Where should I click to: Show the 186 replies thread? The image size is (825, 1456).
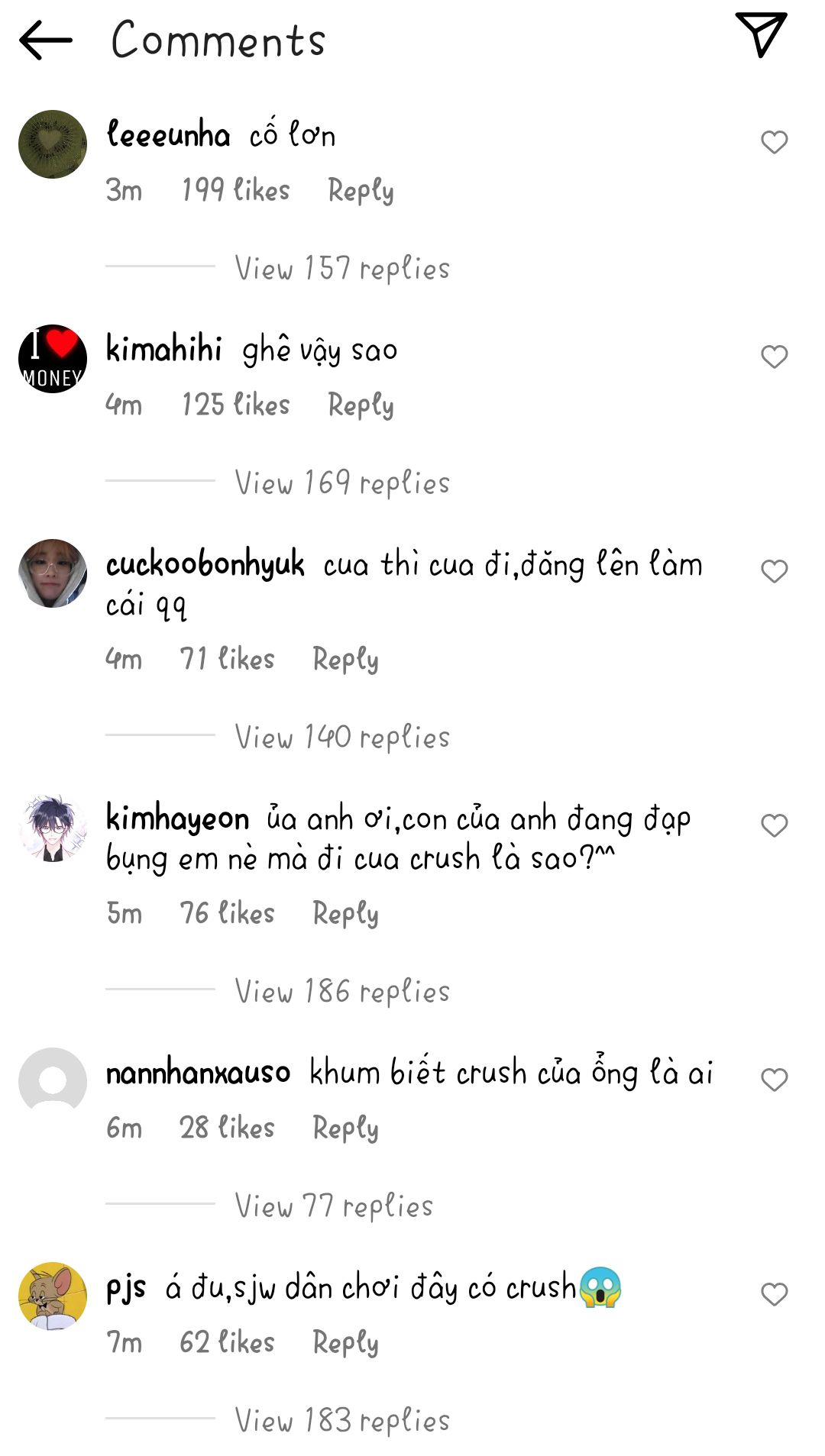click(x=341, y=991)
